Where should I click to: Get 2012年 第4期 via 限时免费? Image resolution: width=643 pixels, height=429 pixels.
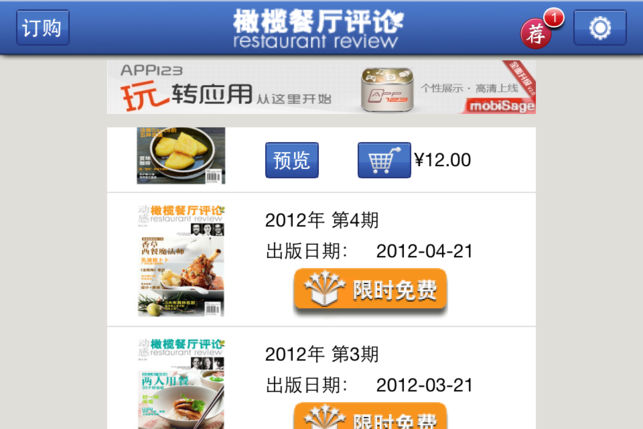click(x=370, y=291)
